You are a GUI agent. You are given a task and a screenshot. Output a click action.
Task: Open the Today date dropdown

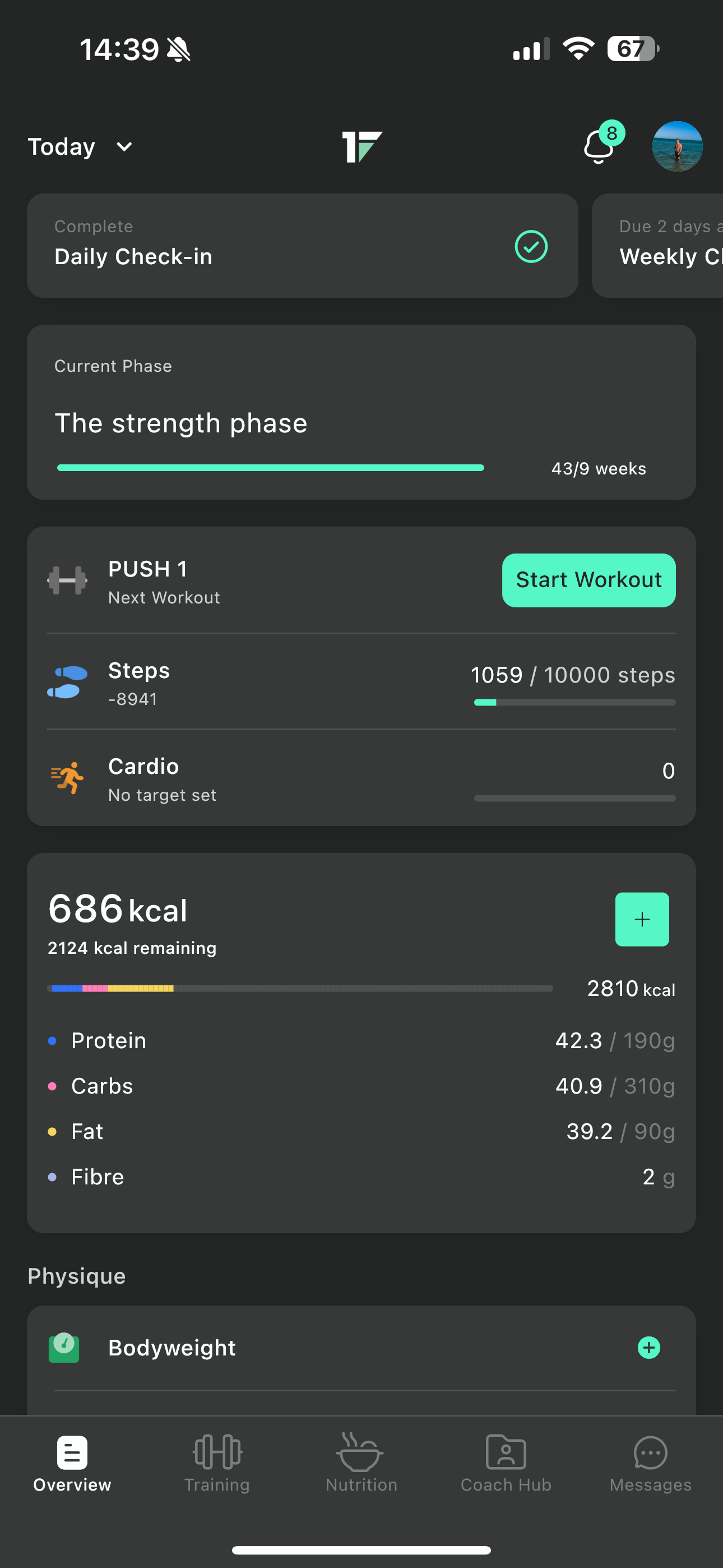(x=80, y=147)
